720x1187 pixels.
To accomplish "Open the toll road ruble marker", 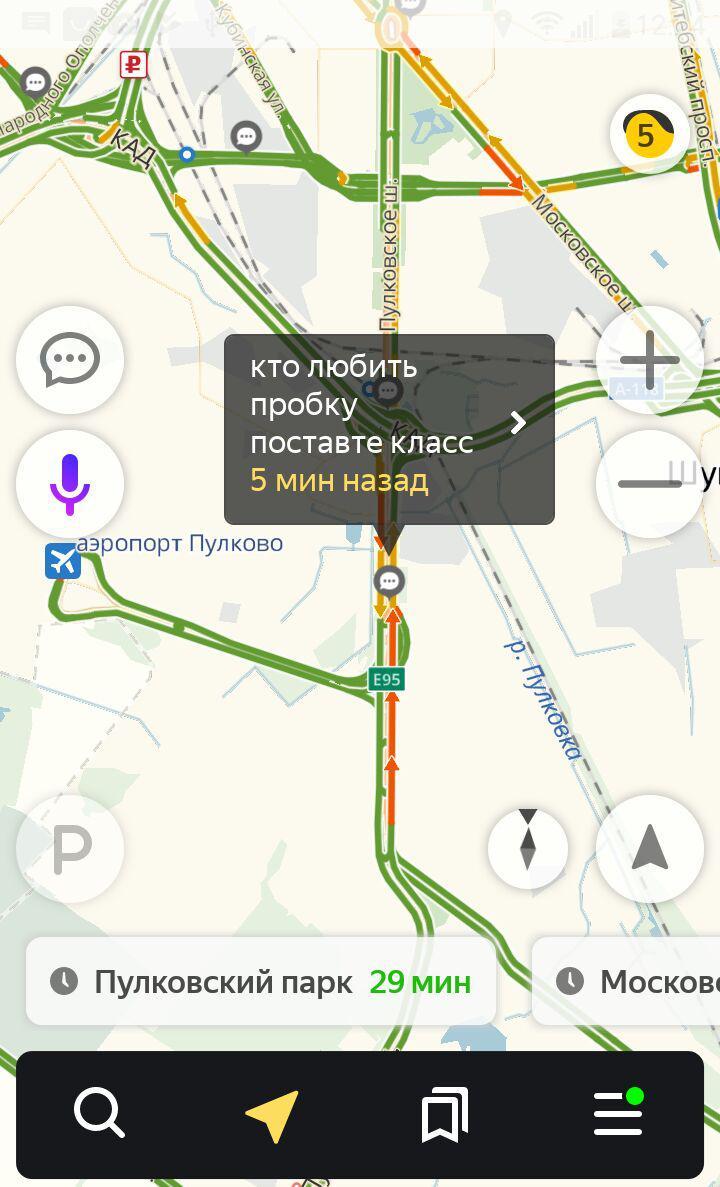I will tap(133, 66).
